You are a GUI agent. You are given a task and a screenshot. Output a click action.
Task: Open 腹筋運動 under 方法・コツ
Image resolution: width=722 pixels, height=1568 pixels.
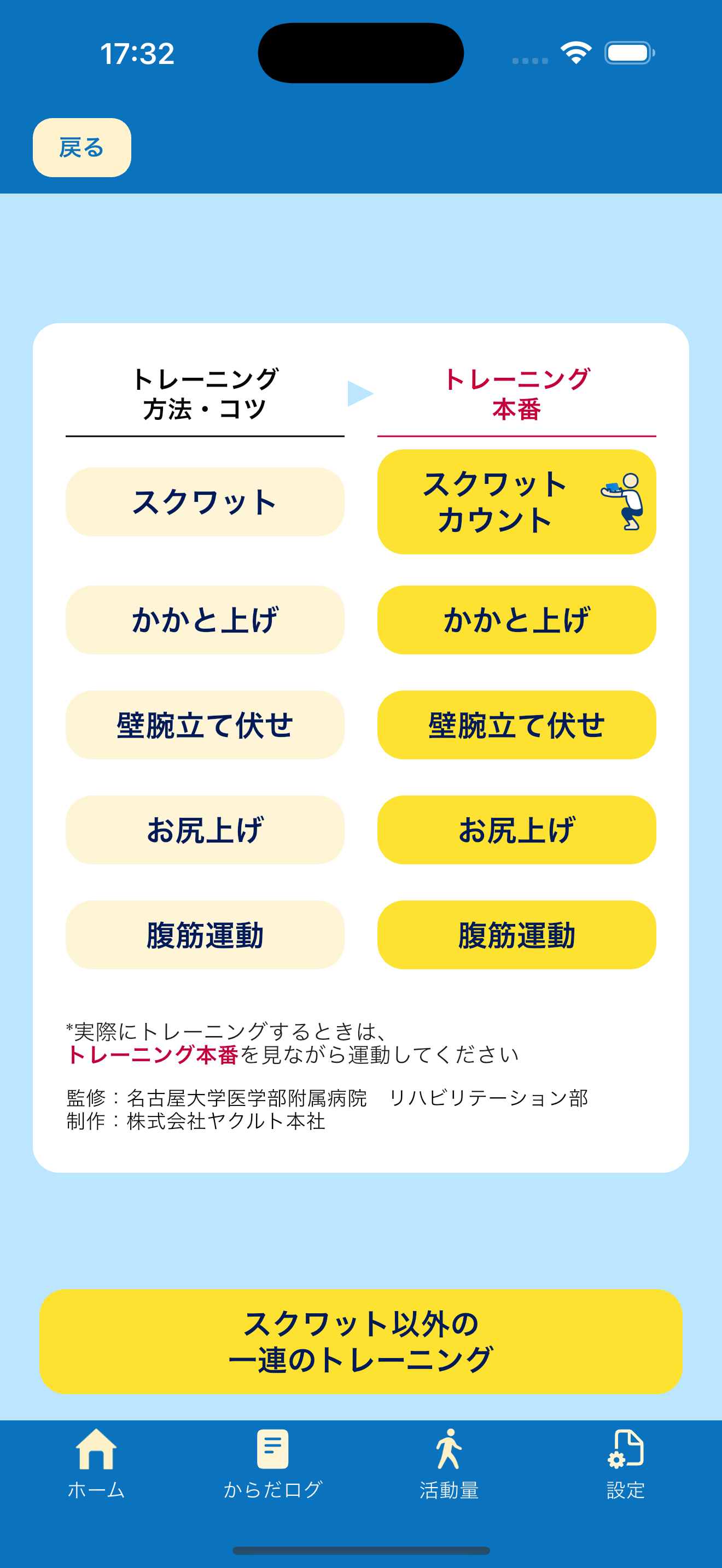(205, 935)
